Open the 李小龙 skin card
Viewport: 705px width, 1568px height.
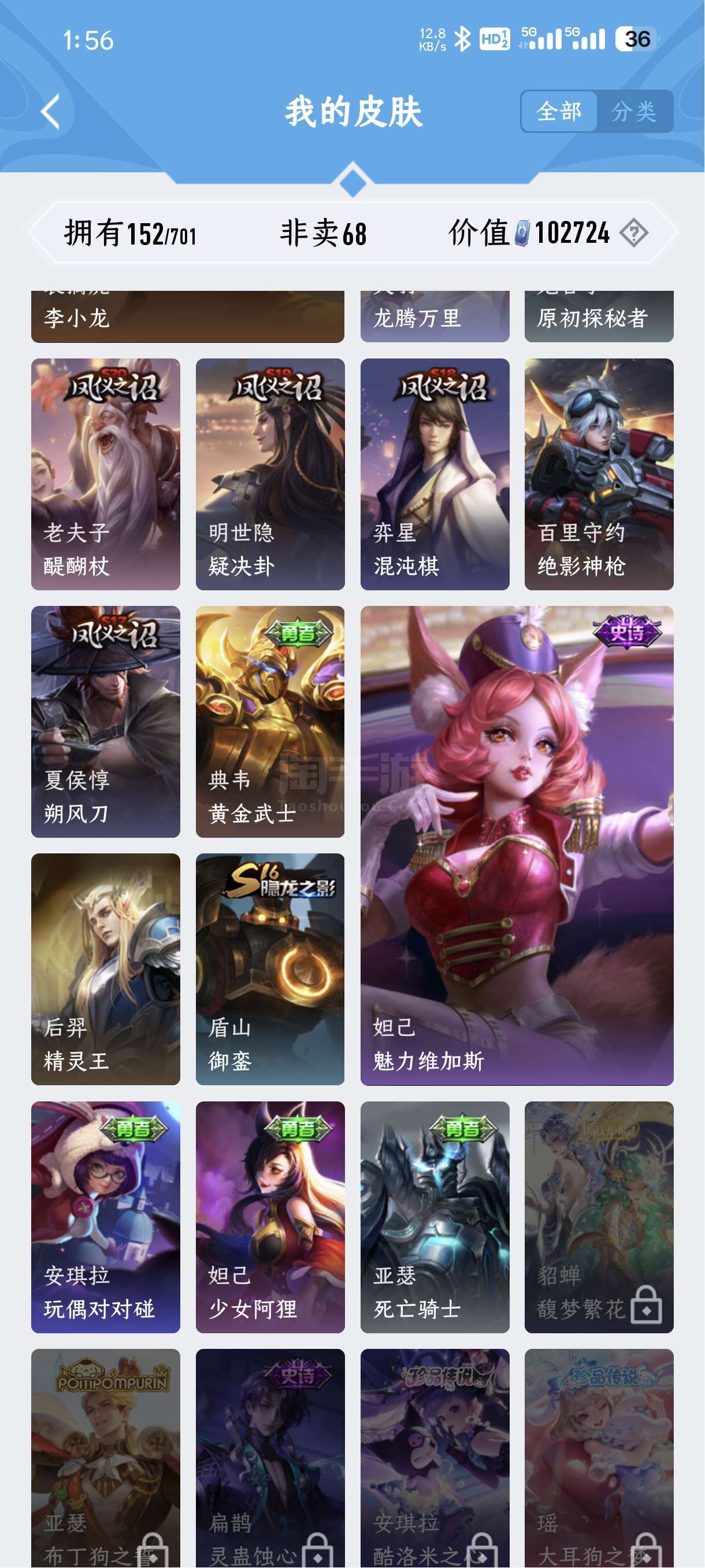[x=187, y=316]
